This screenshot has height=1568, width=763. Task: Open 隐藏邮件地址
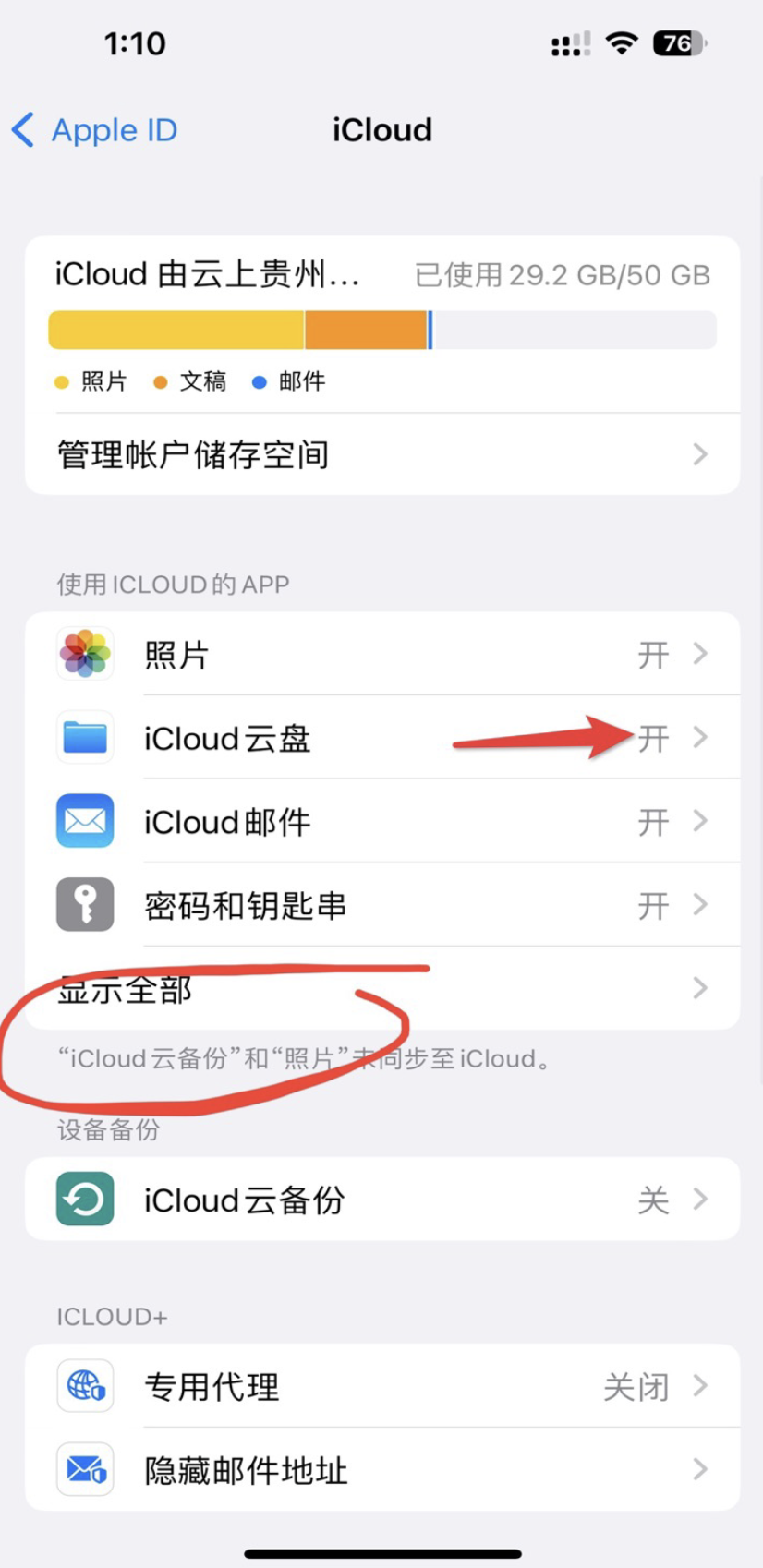pos(381,1469)
